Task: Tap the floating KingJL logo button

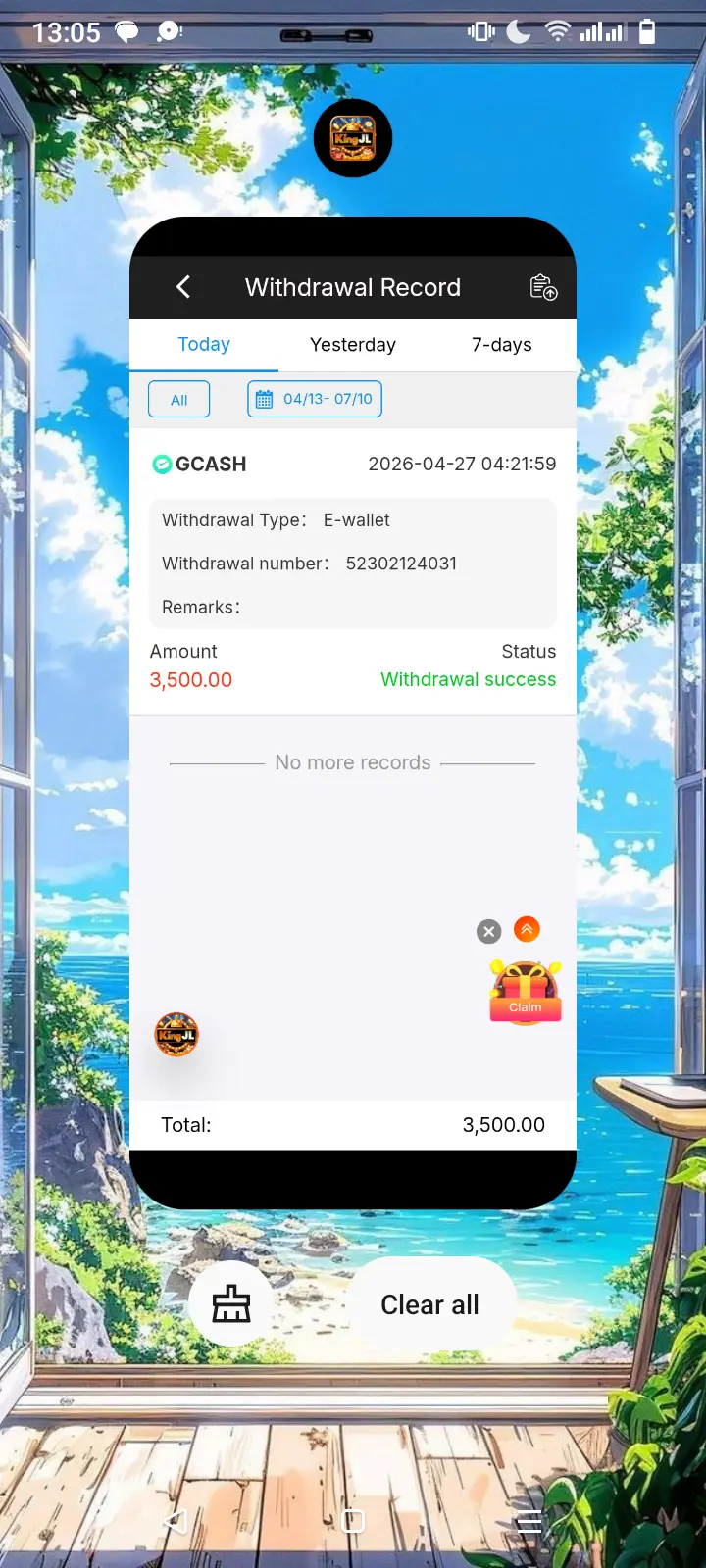Action: pos(176,1035)
